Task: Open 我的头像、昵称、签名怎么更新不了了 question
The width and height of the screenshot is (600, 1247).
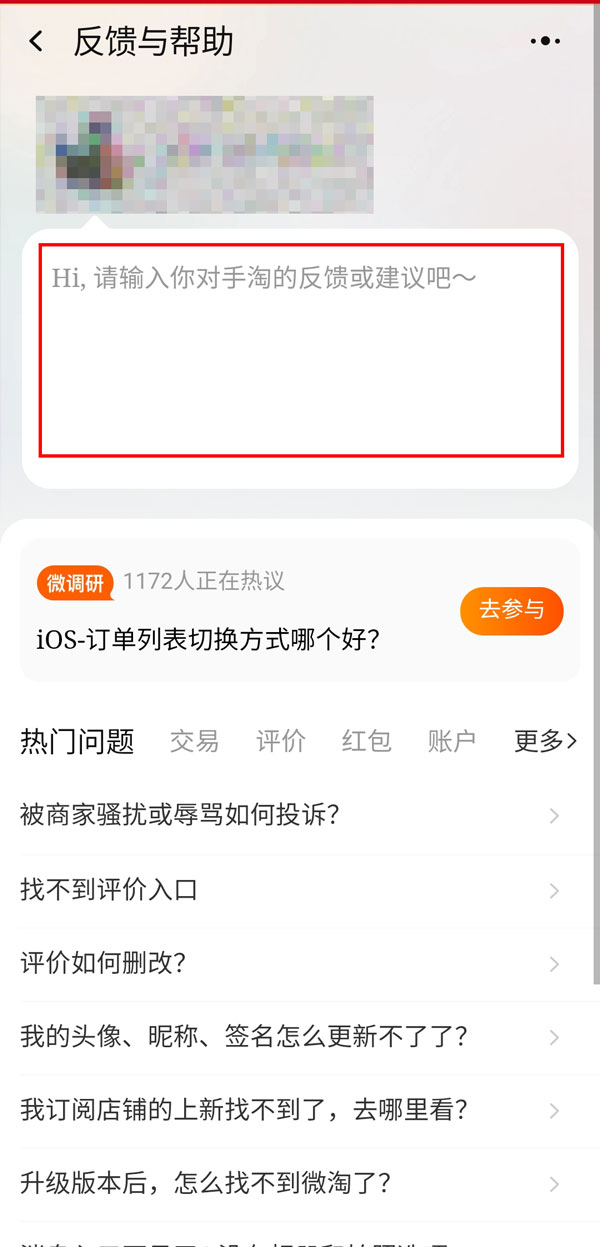Action: point(290,1037)
